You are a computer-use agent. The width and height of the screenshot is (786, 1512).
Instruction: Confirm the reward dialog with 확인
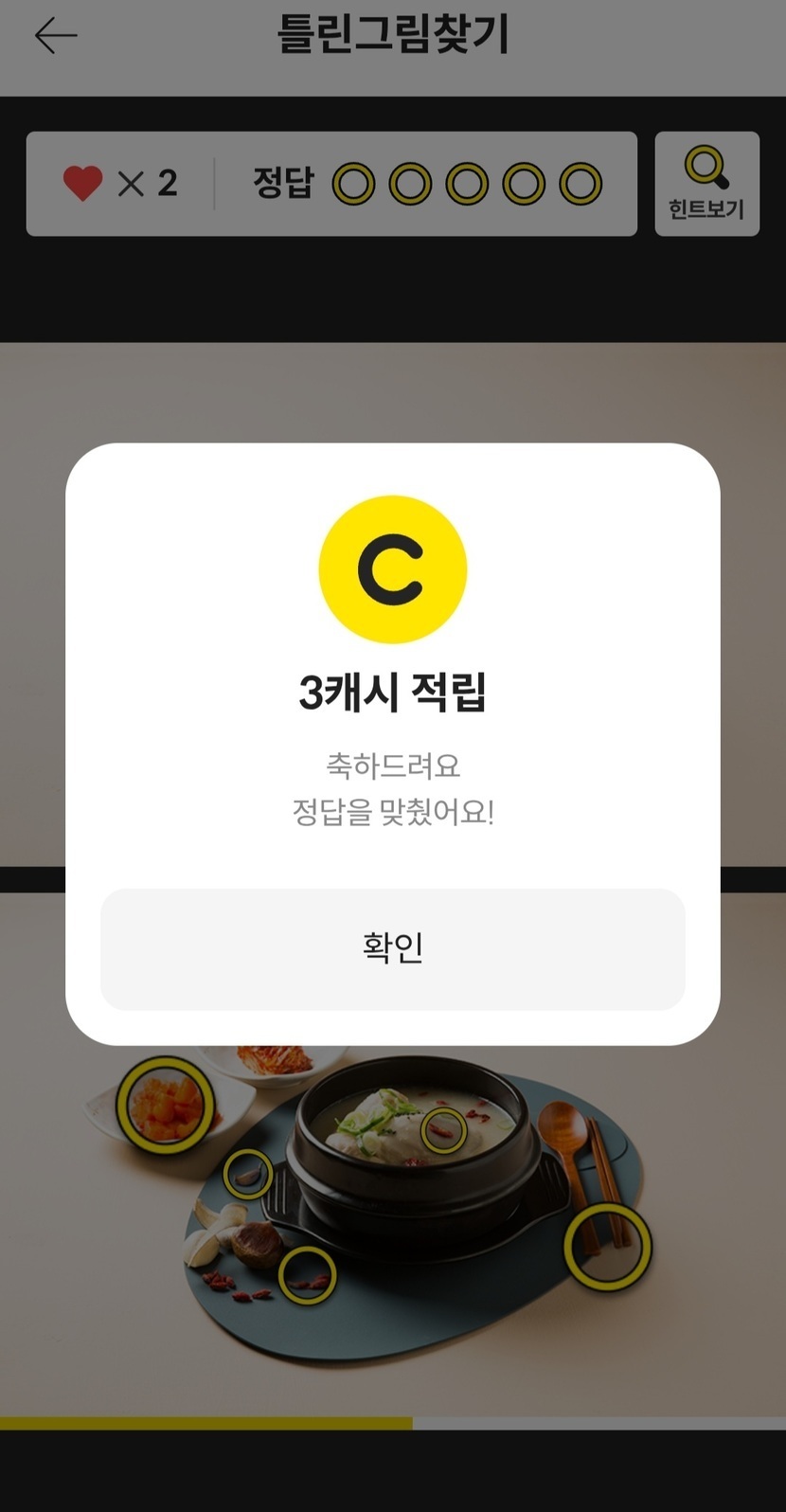(x=392, y=948)
